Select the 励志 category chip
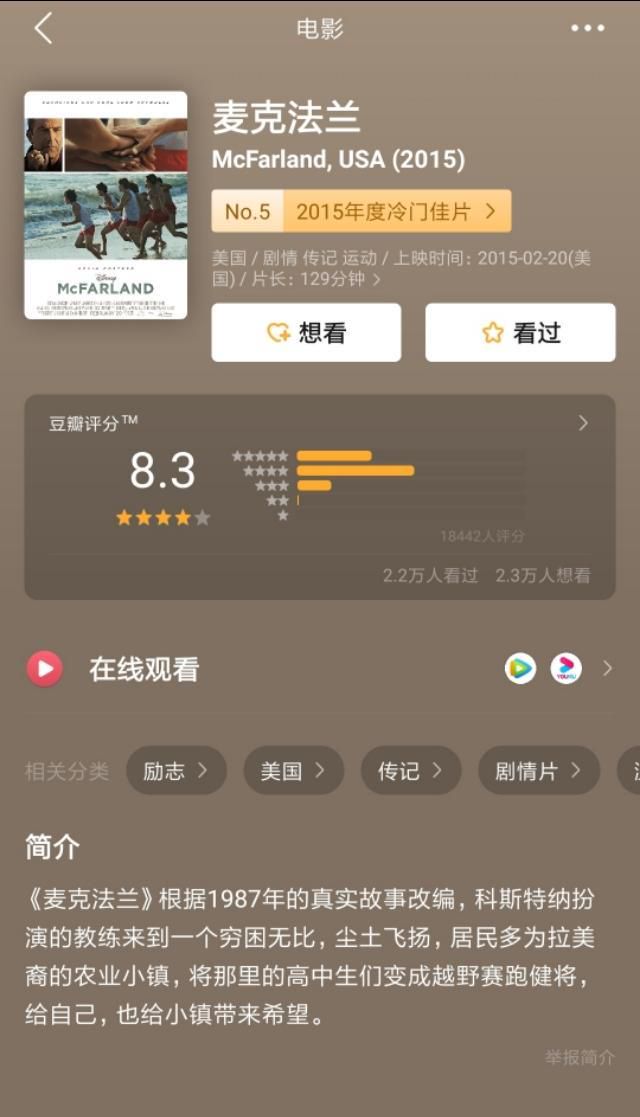 (x=176, y=770)
